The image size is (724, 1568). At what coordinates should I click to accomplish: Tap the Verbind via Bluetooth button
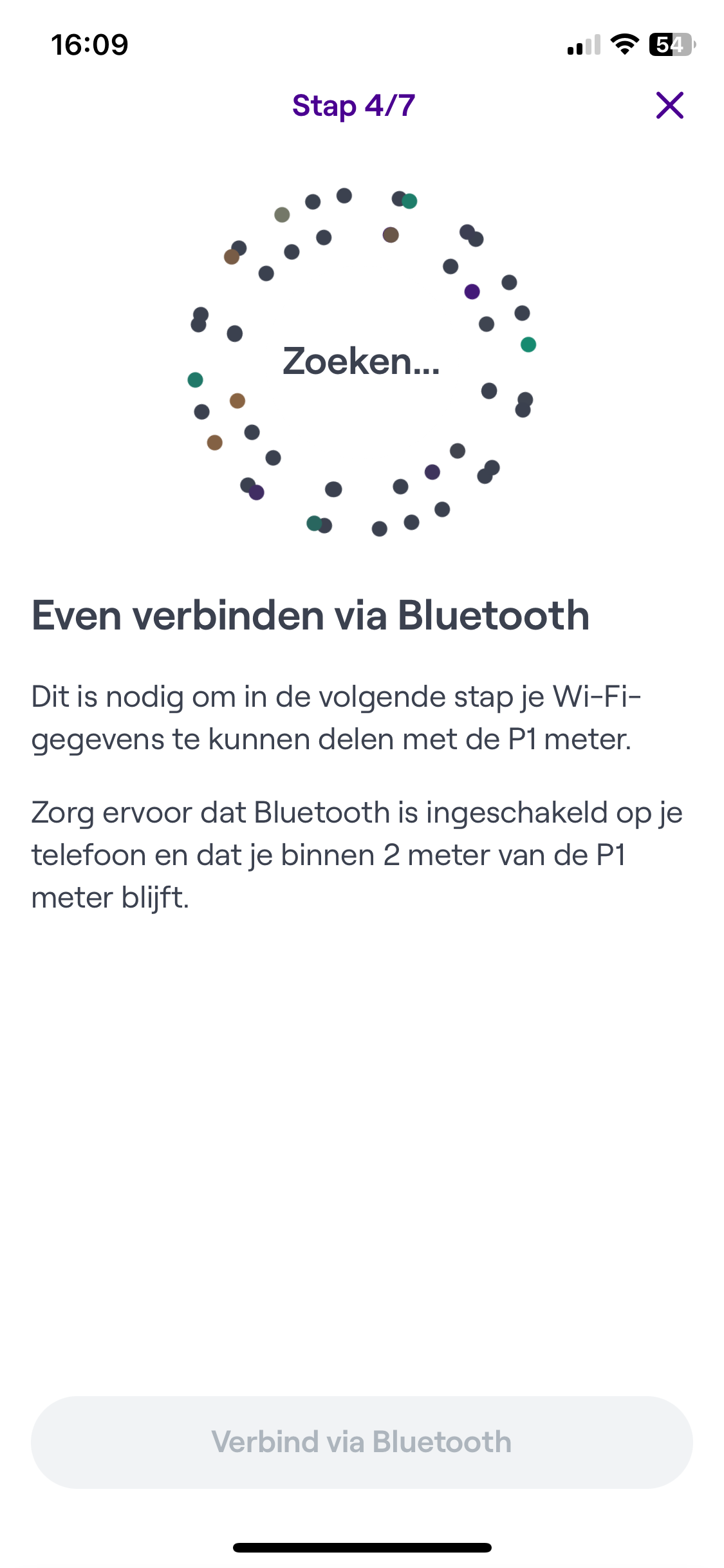click(x=362, y=1442)
